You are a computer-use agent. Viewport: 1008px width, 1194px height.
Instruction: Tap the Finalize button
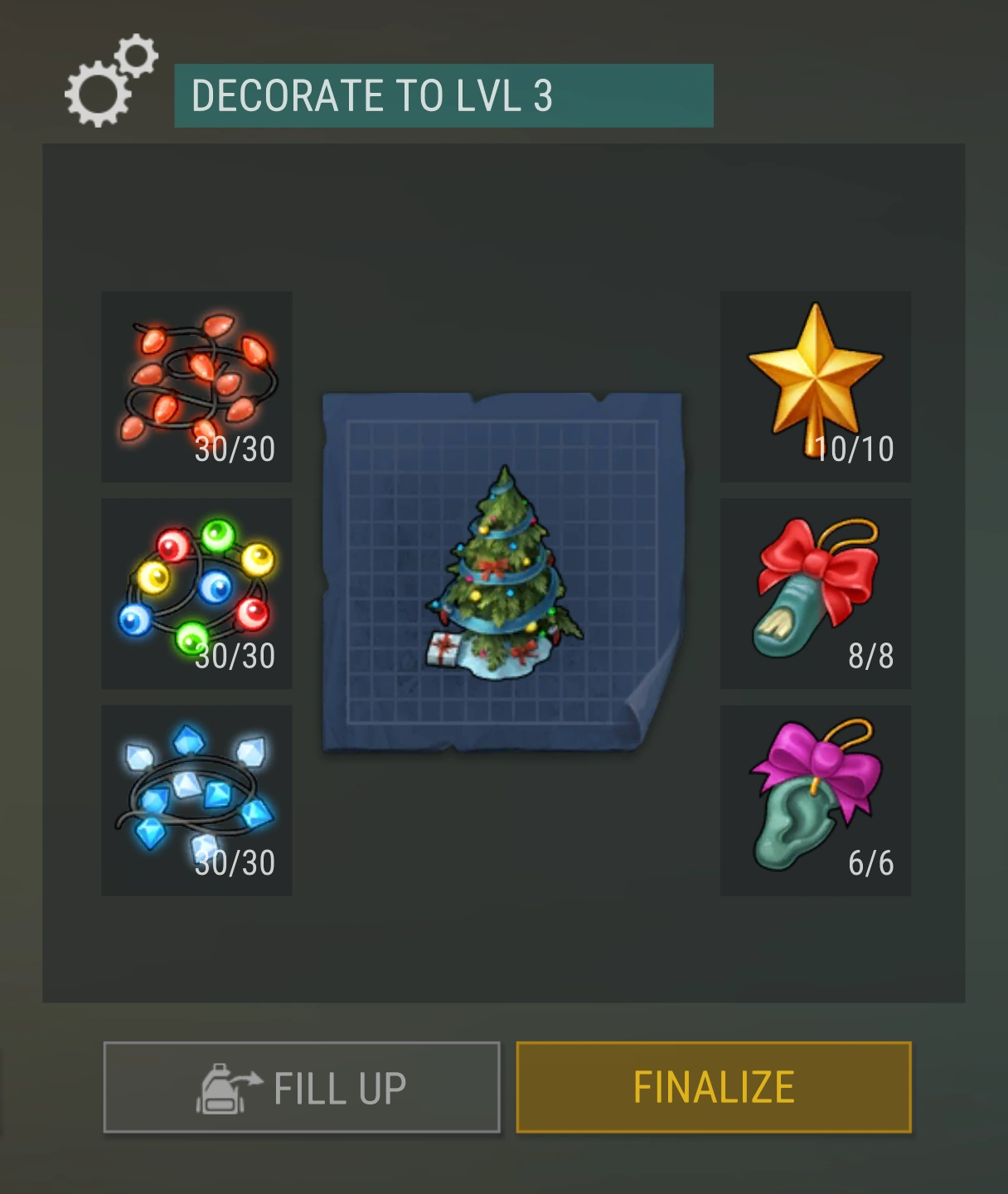pos(713,1087)
